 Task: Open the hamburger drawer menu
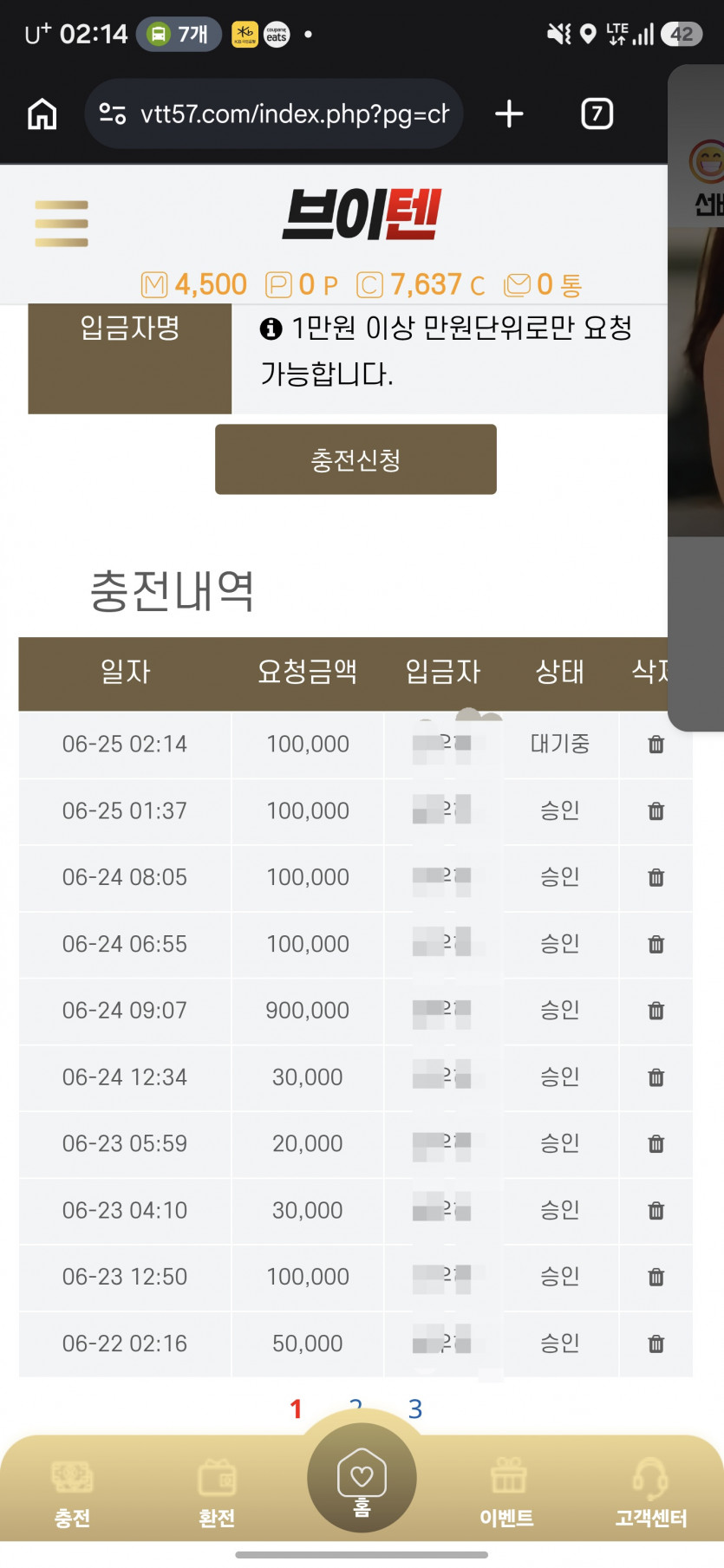(62, 224)
